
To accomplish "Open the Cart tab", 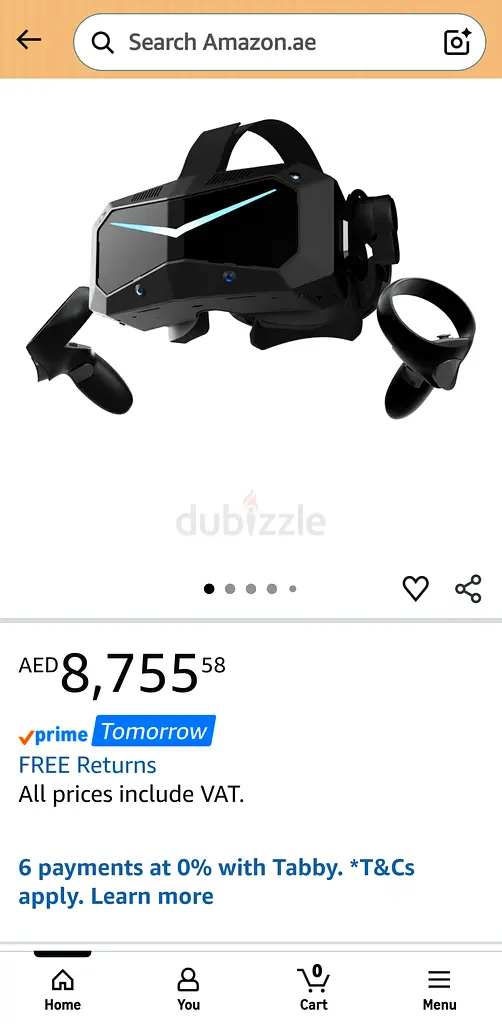I will point(313,989).
